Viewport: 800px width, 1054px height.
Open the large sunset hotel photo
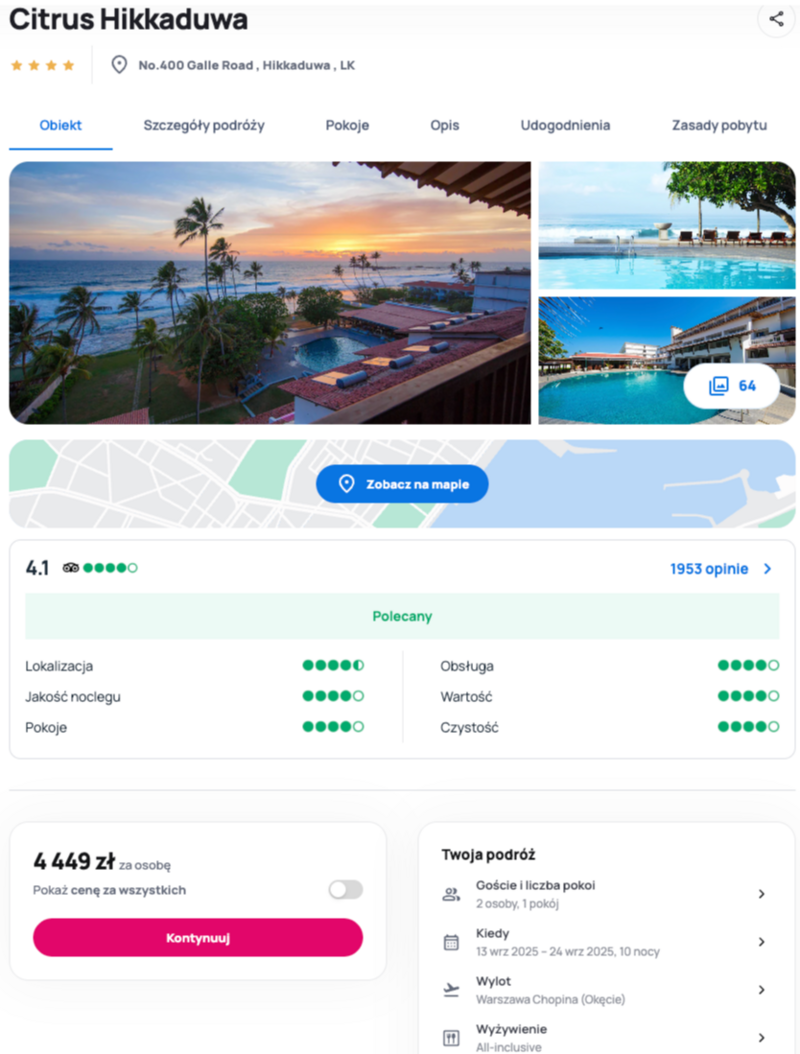point(270,292)
